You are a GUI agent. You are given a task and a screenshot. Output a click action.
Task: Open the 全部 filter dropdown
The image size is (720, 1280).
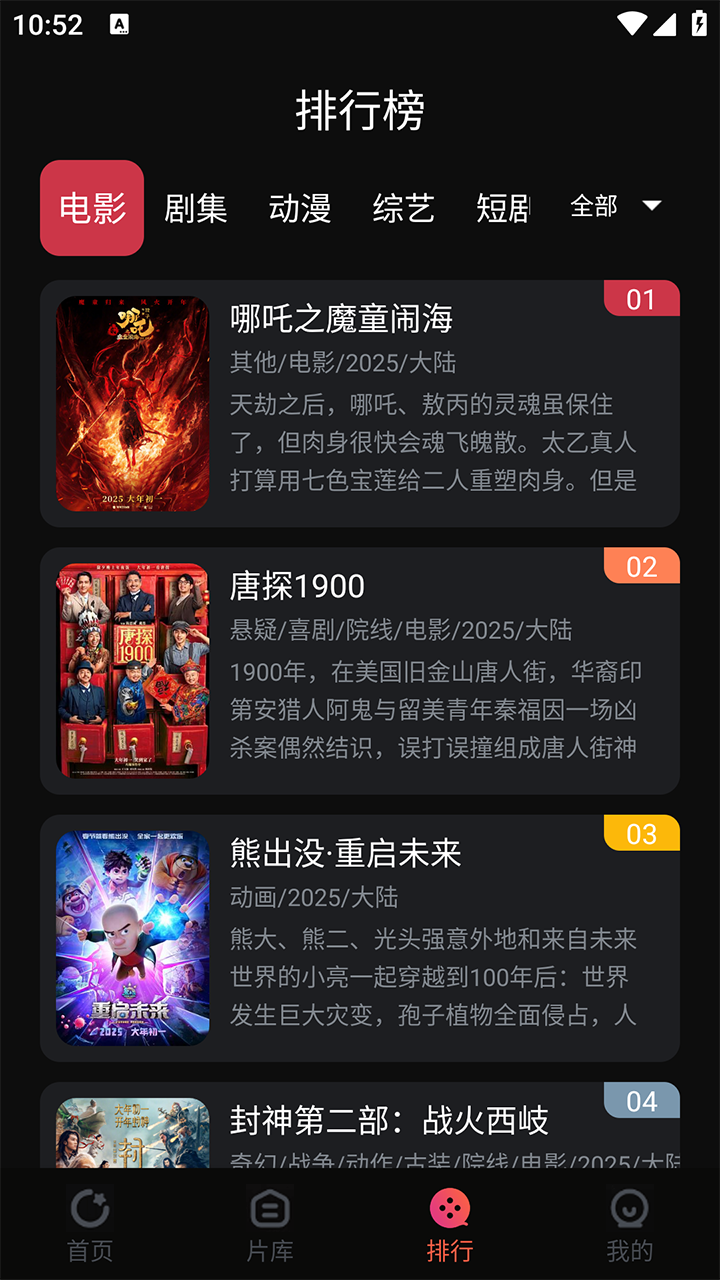592,205
